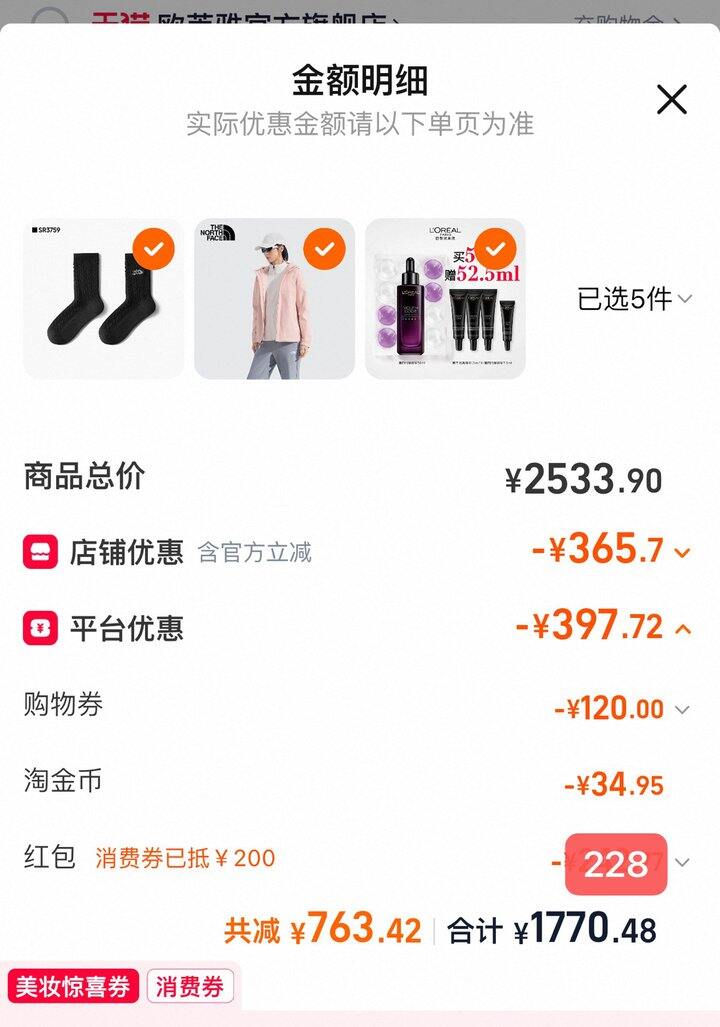Collapse the 平台优惠 breakdown
Viewport: 720px width, 1027px height.
pos(683,629)
